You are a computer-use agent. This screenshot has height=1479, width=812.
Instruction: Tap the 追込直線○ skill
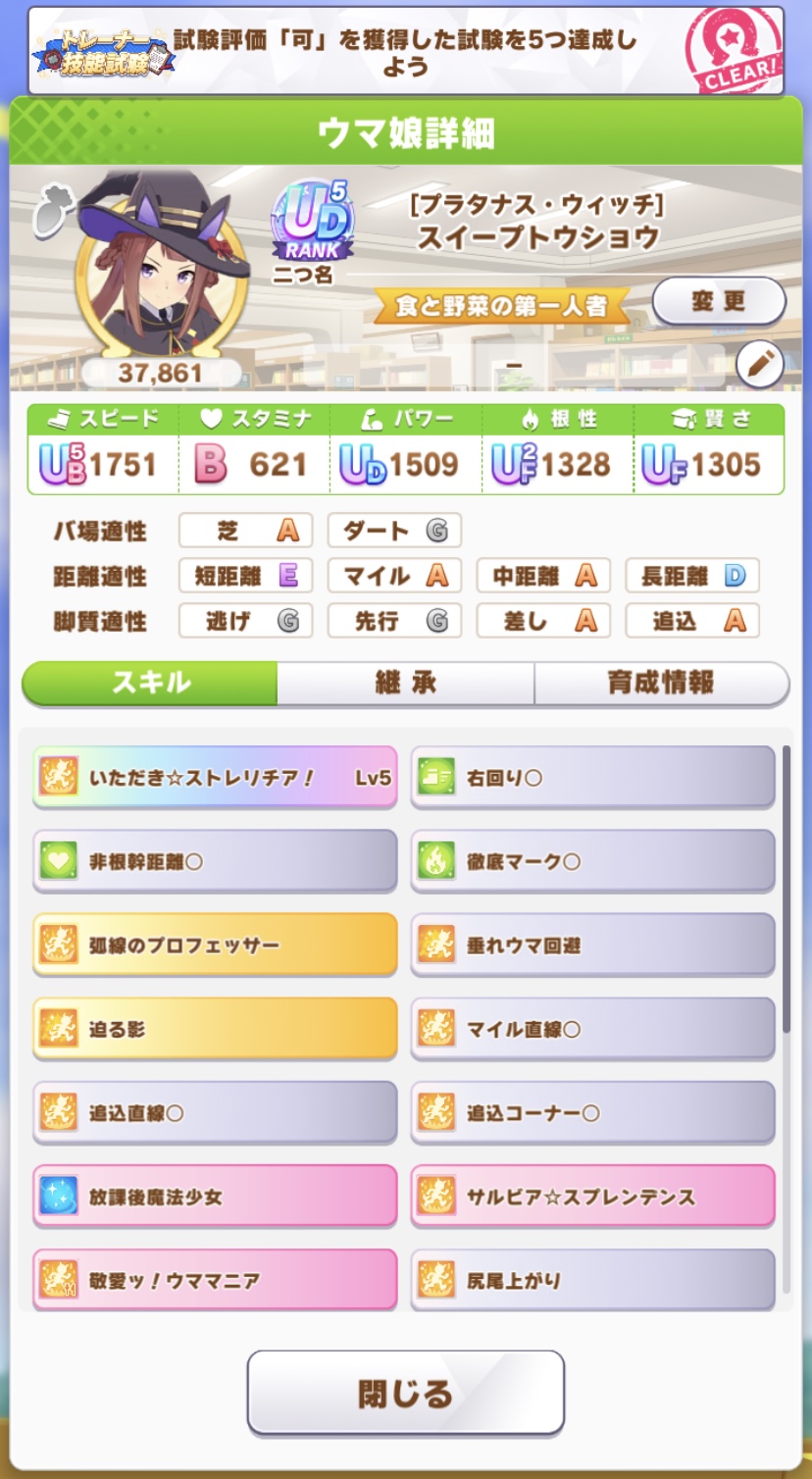[x=215, y=1113]
